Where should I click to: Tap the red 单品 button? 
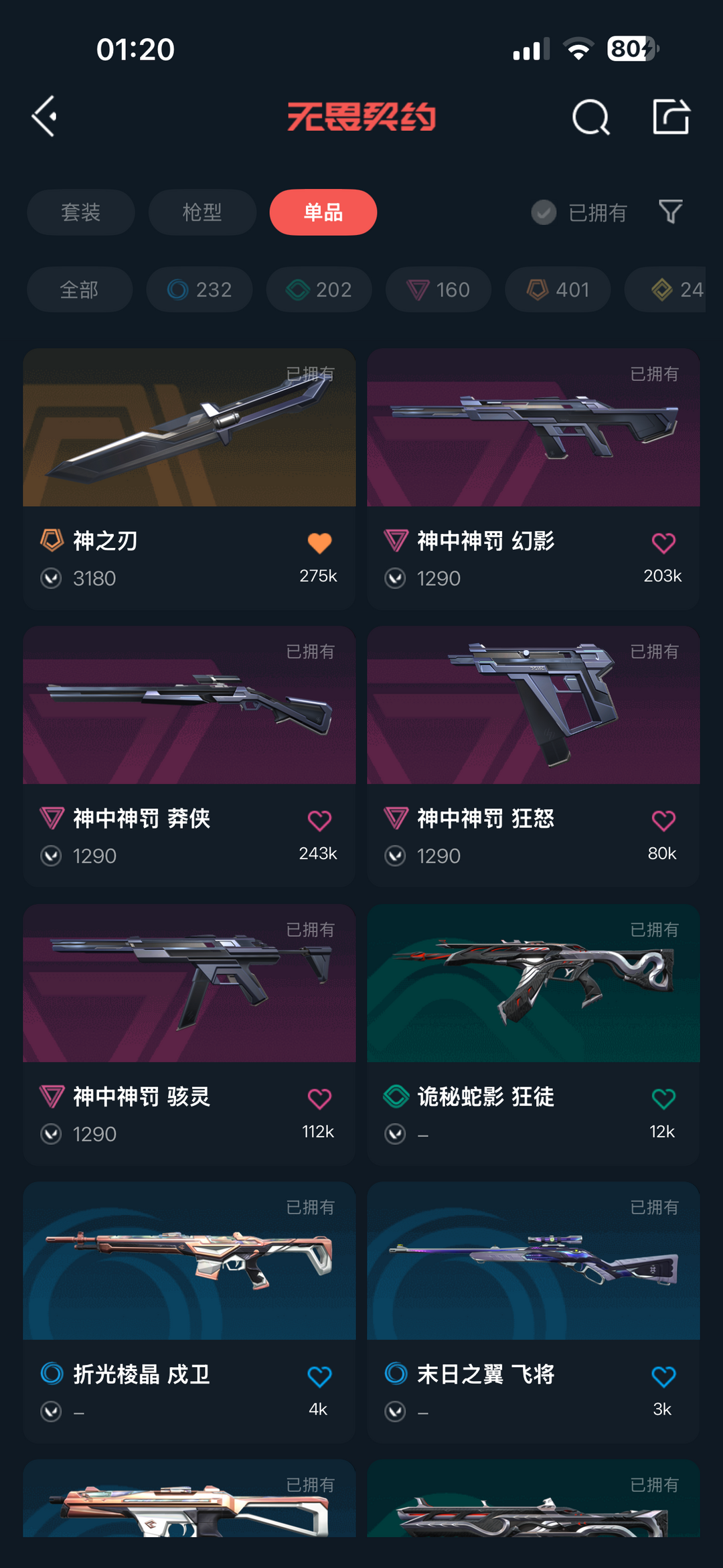click(x=322, y=212)
